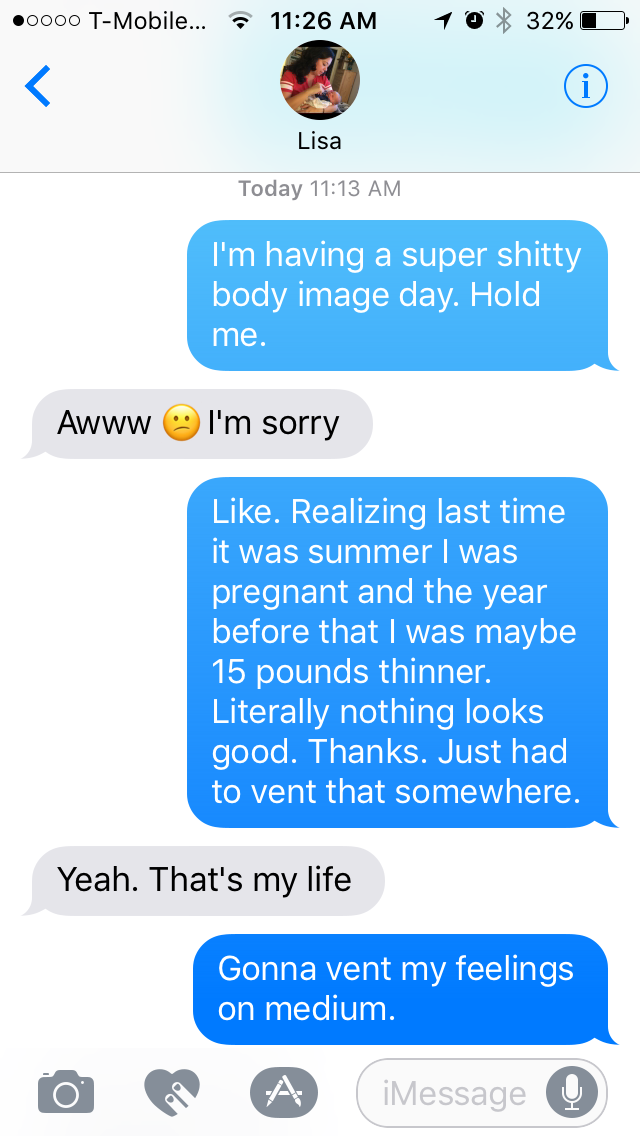This screenshot has height=1136, width=640.
Task: Open the iMessage App Store drawer
Action: pyautogui.click(x=282, y=1091)
